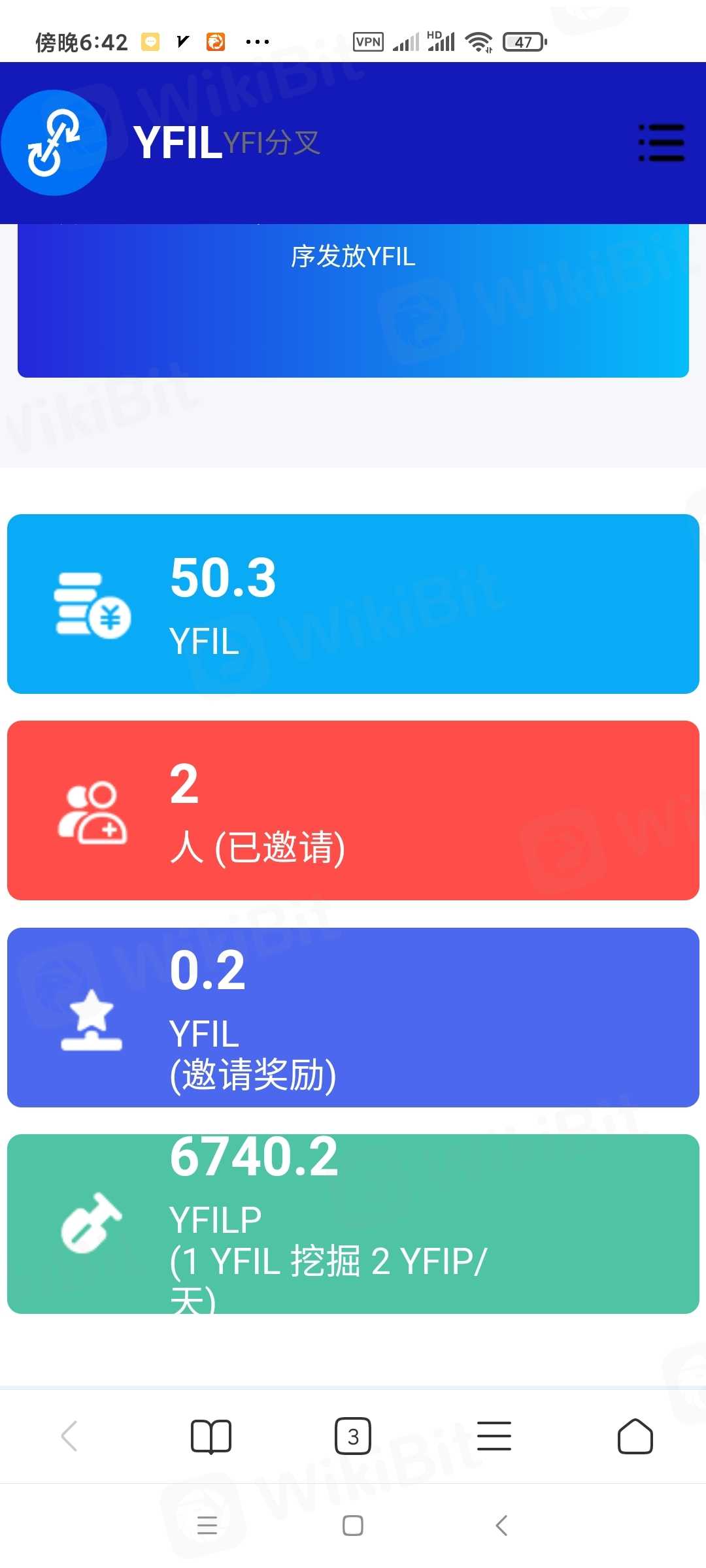
Task: Open the 6740.2 YFILP mining card
Action: coord(353,1224)
